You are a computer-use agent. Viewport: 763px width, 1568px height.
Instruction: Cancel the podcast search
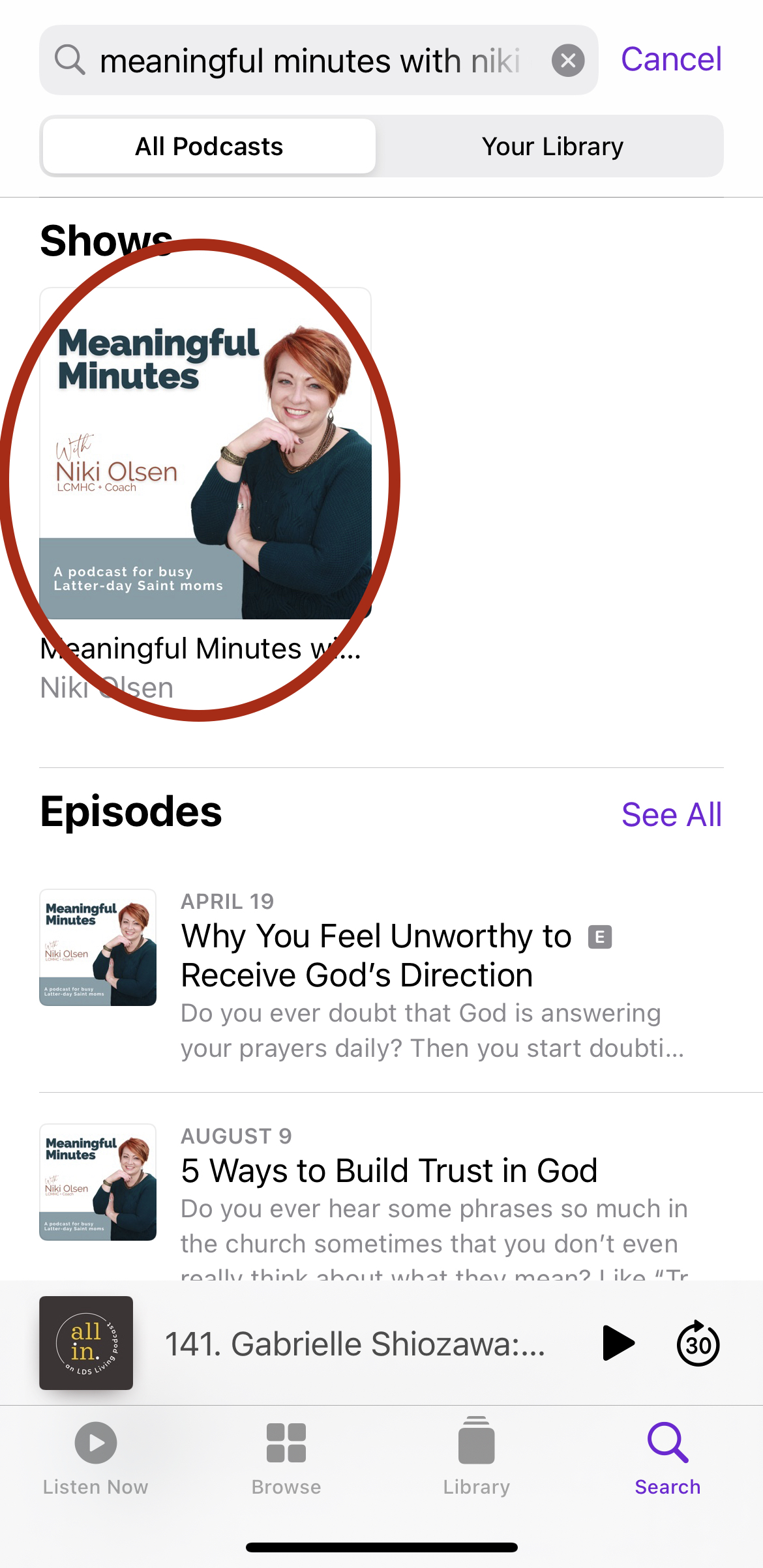(671, 59)
